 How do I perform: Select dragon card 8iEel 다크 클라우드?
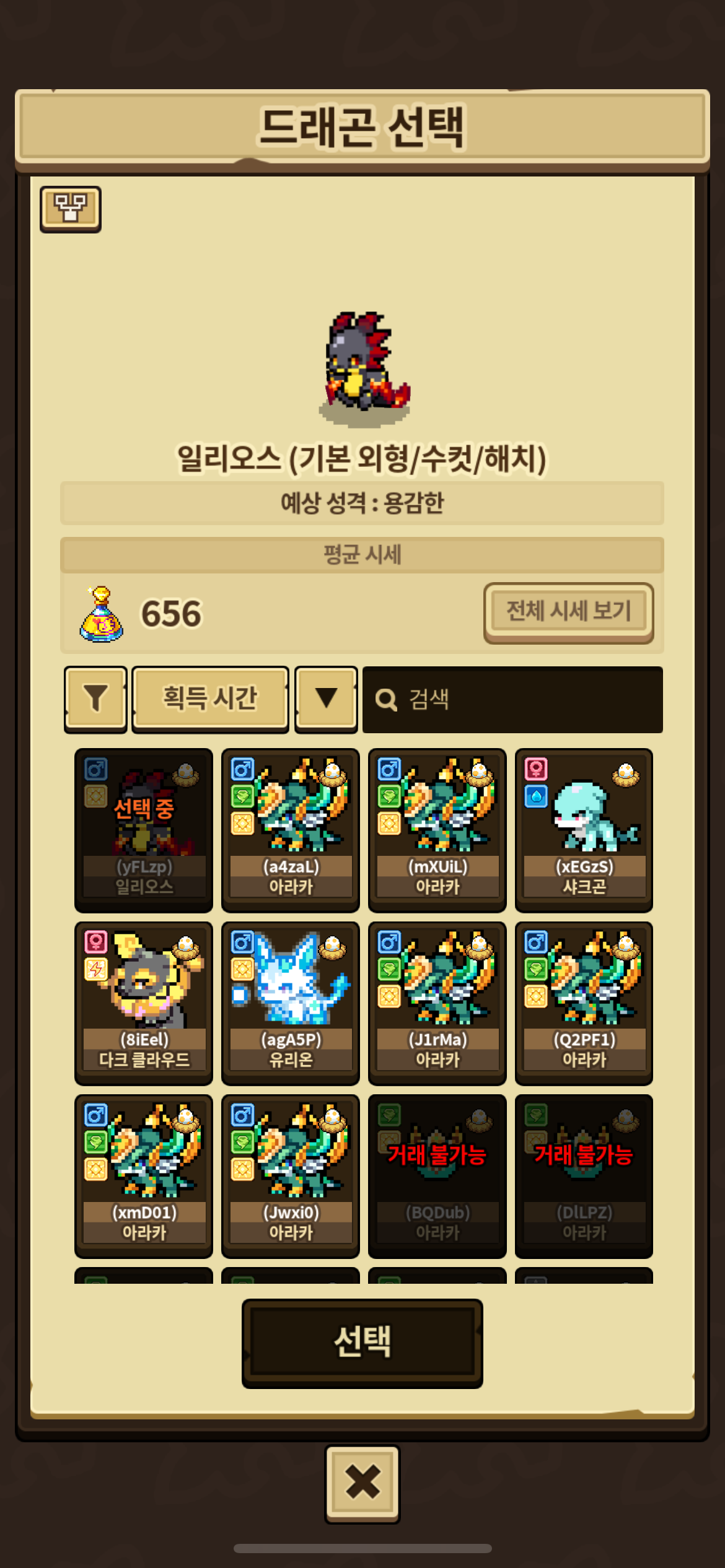[144, 1003]
